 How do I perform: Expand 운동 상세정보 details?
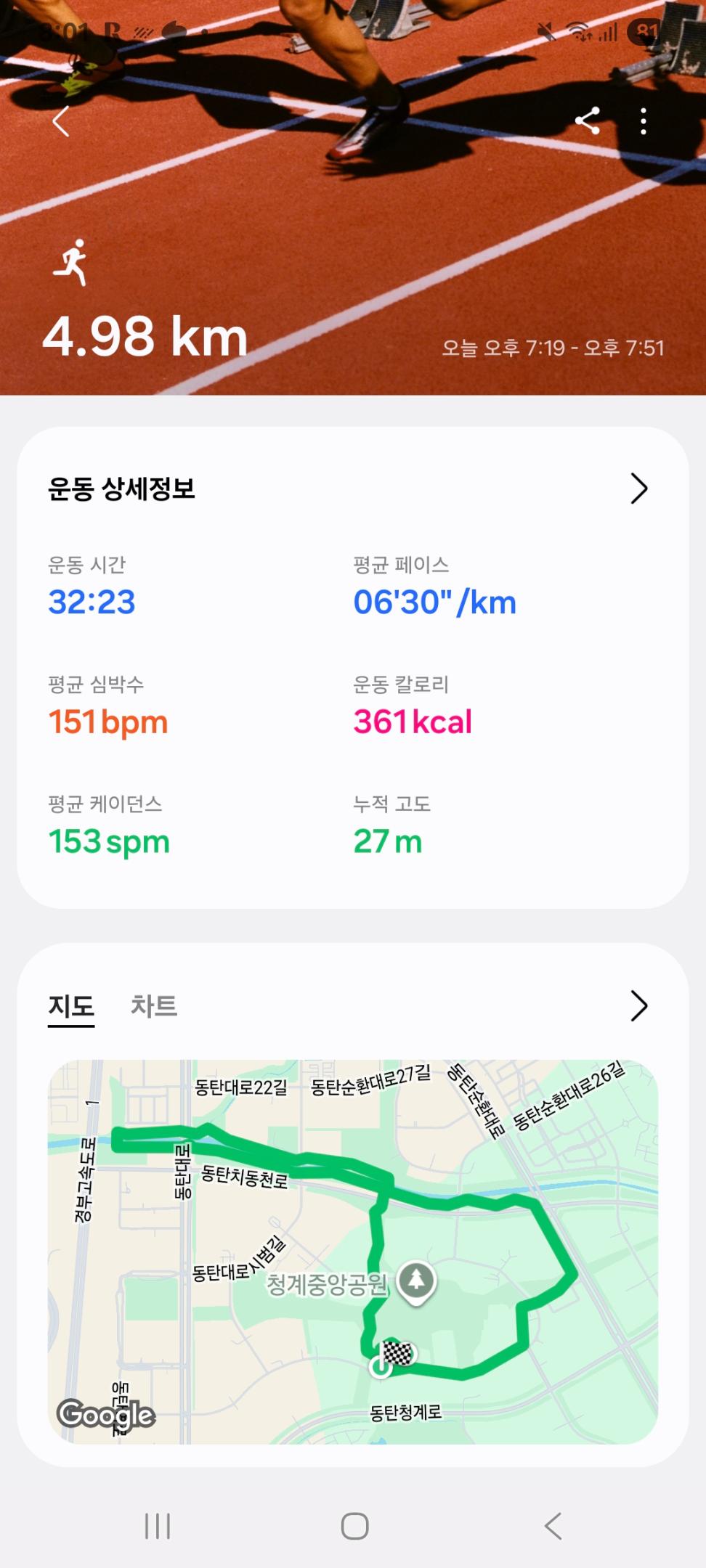(638, 489)
